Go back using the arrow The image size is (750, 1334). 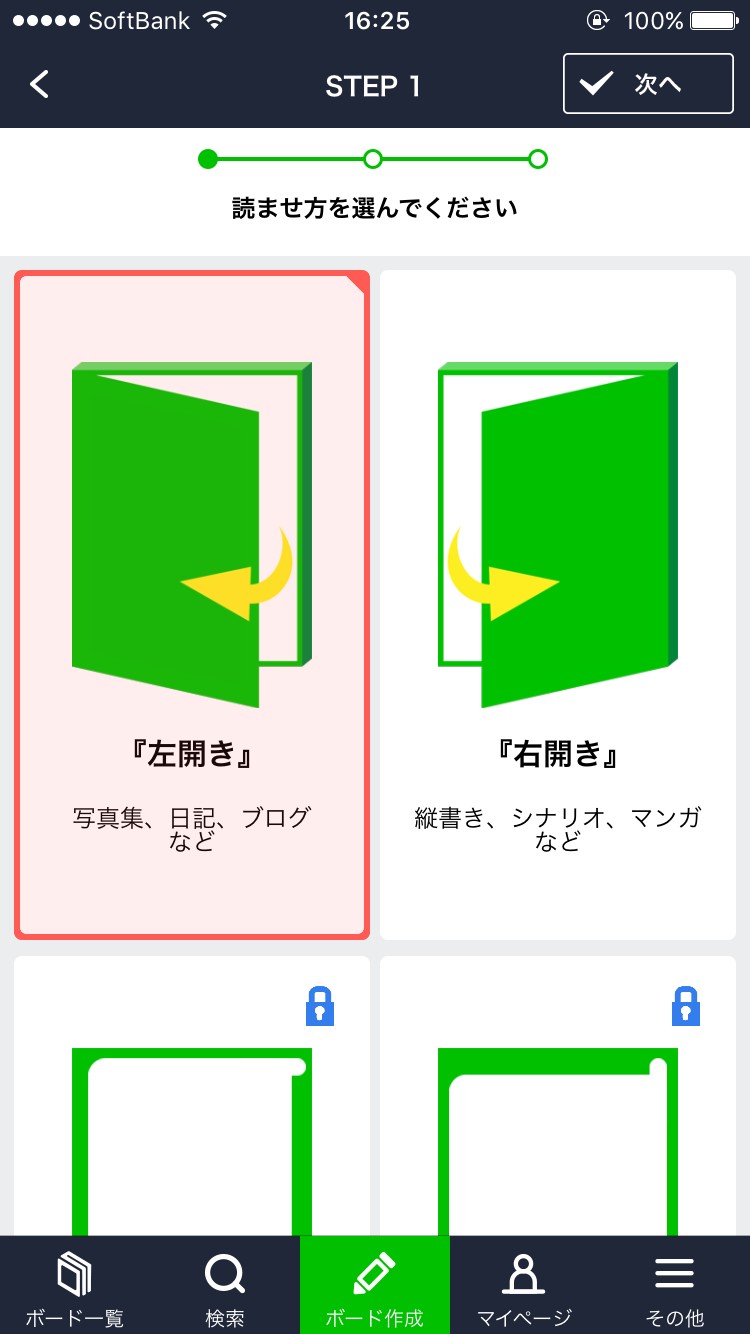(40, 85)
